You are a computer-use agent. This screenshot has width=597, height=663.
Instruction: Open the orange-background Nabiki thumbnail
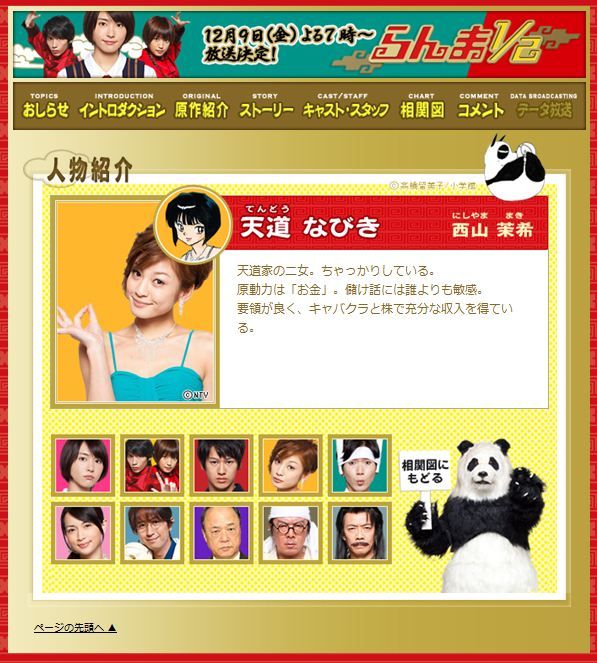point(291,465)
